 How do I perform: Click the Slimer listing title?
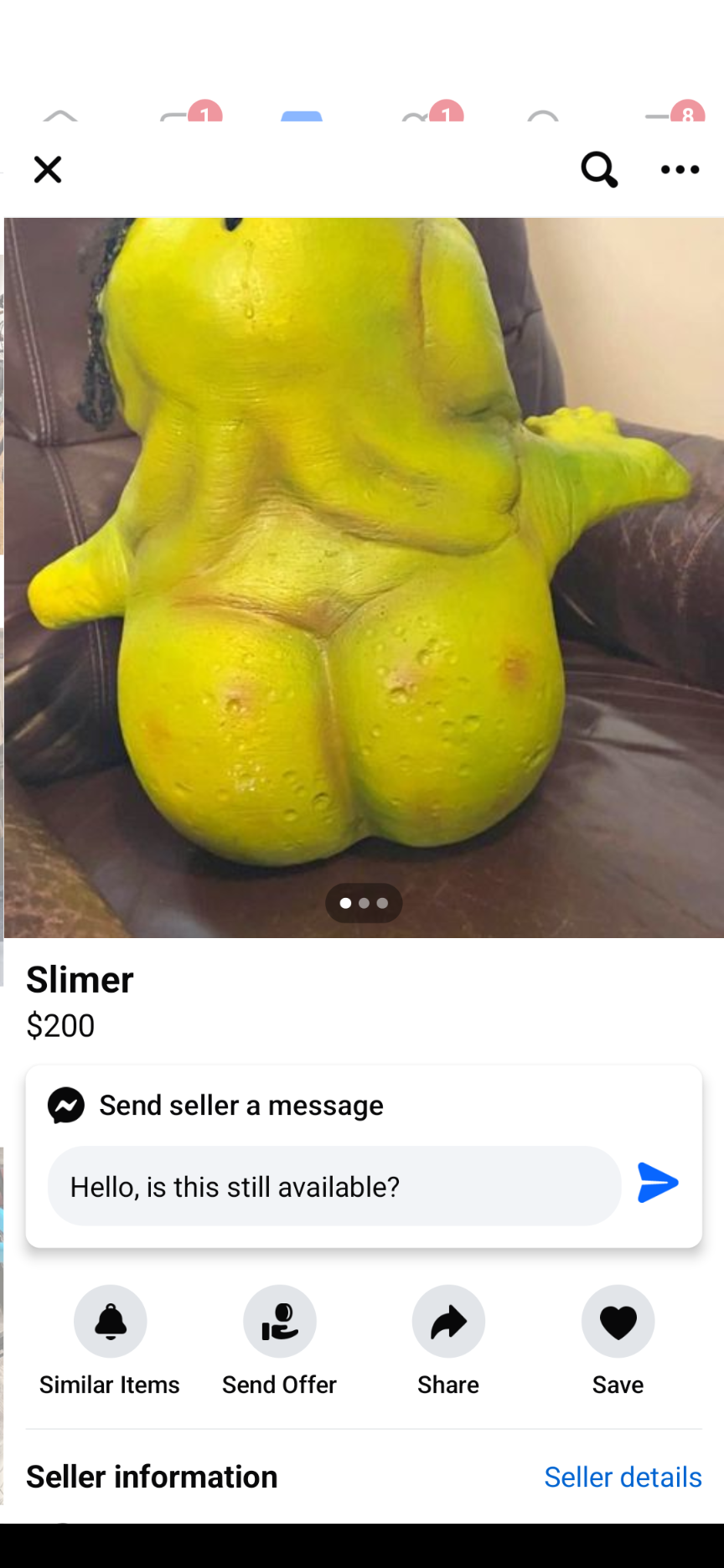click(x=80, y=978)
